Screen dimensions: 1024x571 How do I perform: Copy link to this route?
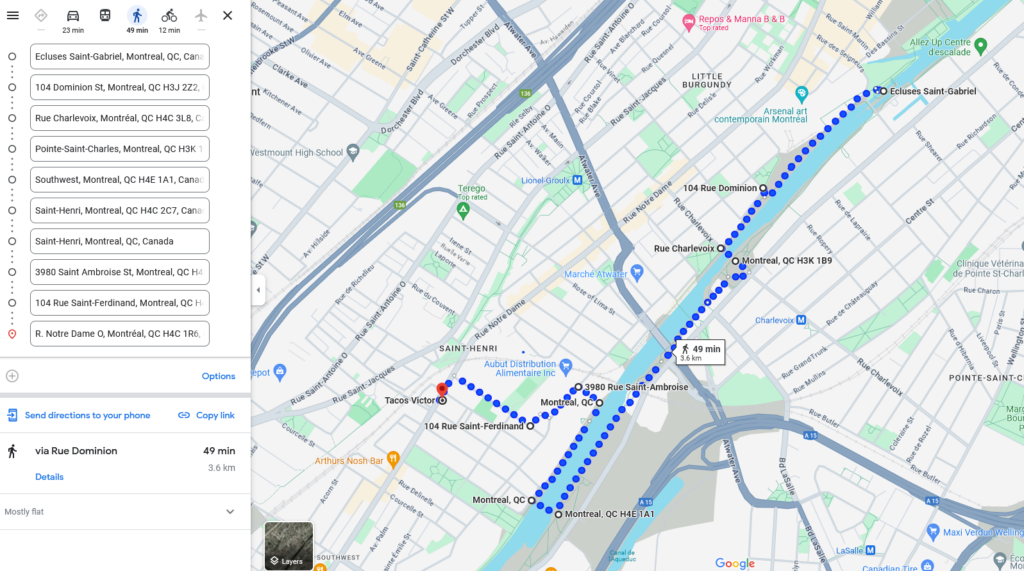[x=206, y=415]
